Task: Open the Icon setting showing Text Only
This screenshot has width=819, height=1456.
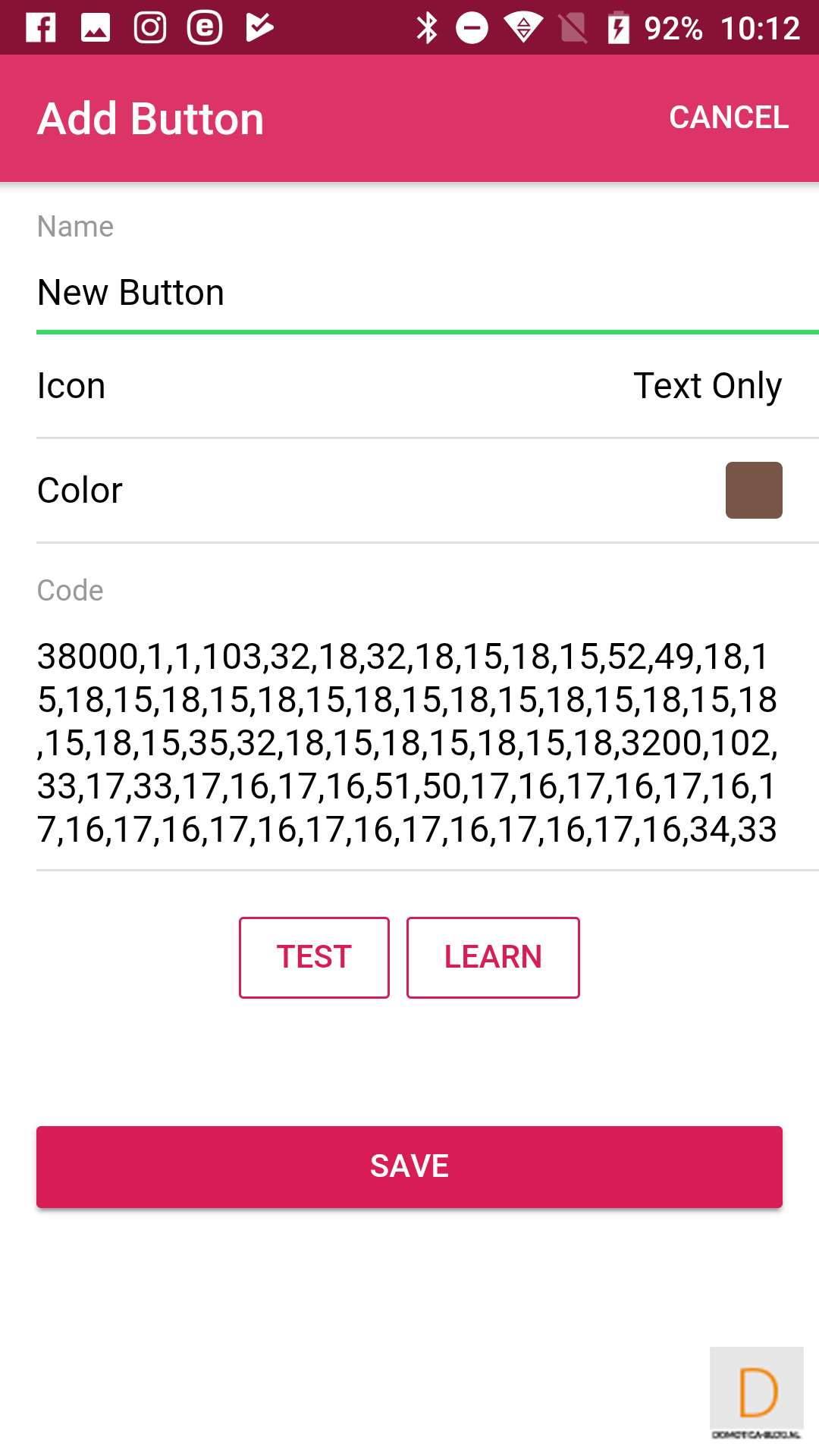Action: click(409, 386)
